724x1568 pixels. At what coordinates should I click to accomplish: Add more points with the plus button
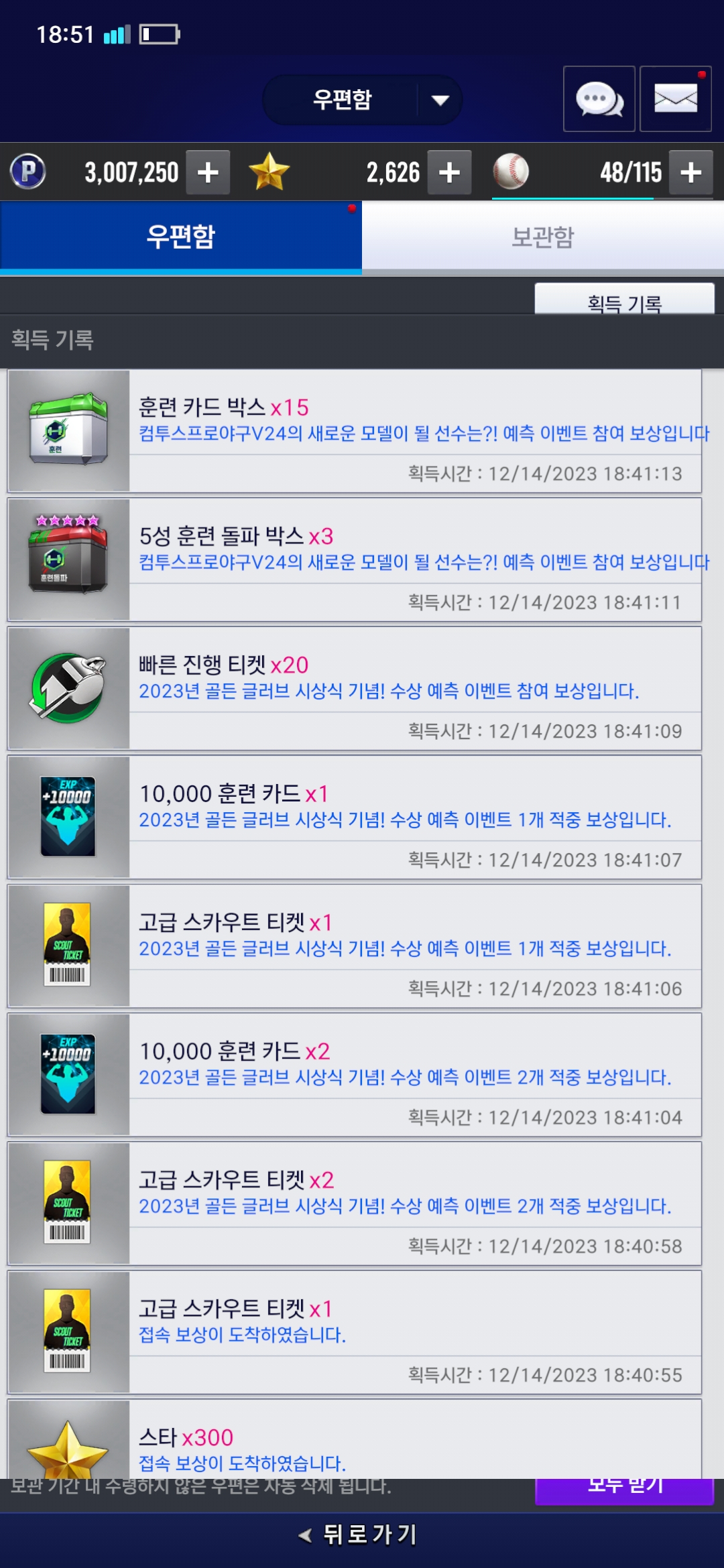(x=208, y=173)
